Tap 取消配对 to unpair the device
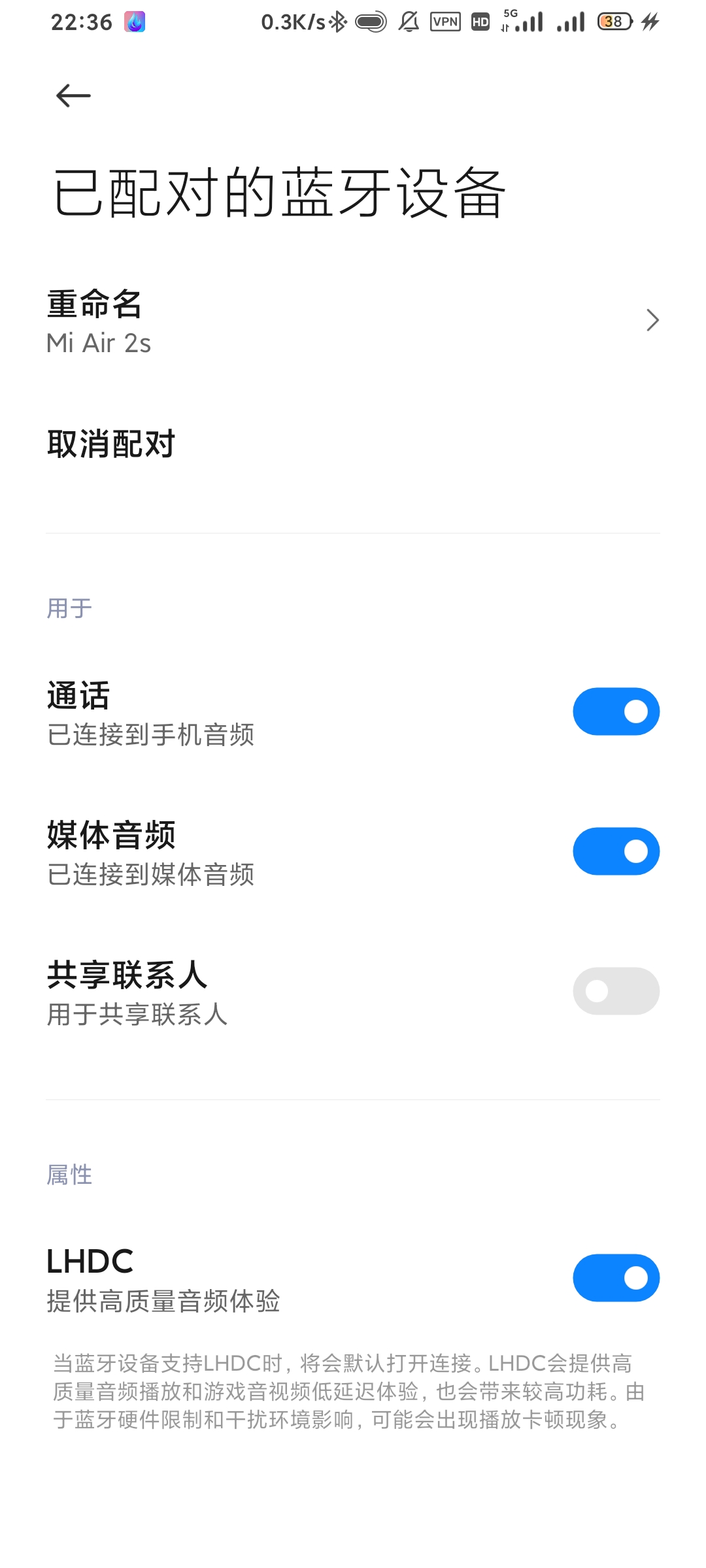This screenshot has height=1568, width=706. point(111,444)
